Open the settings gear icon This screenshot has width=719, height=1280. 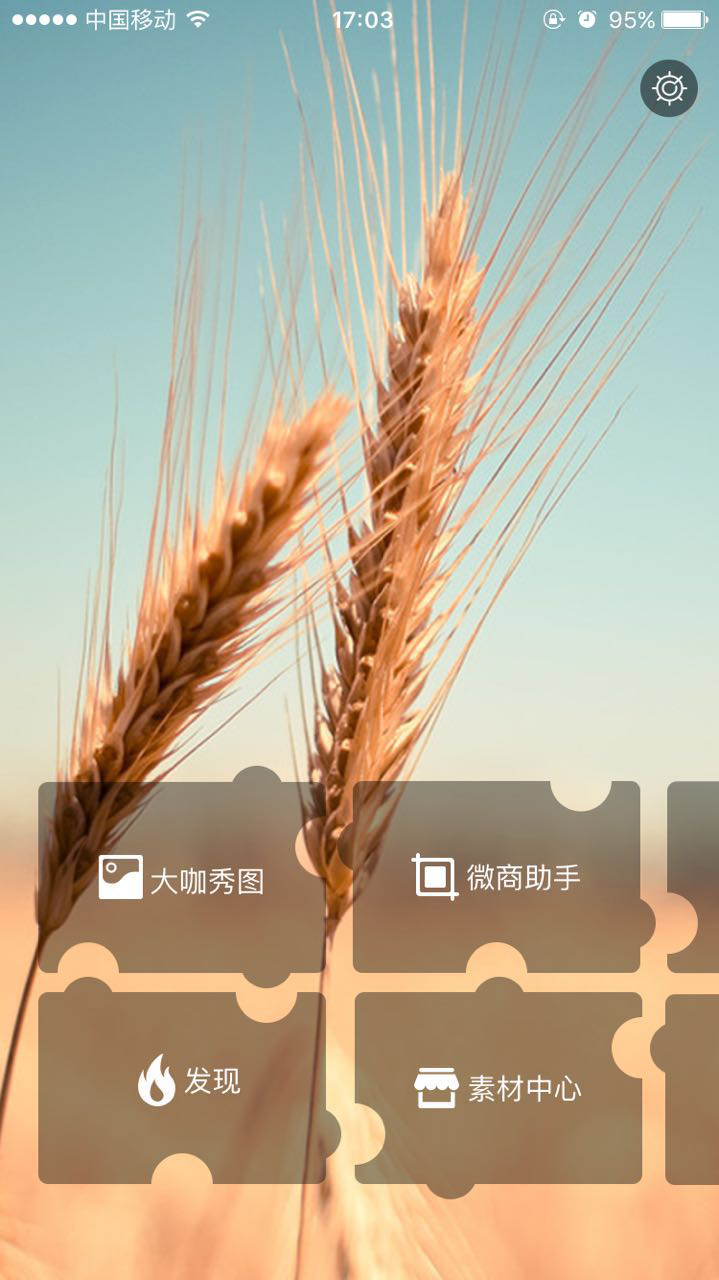[668, 89]
